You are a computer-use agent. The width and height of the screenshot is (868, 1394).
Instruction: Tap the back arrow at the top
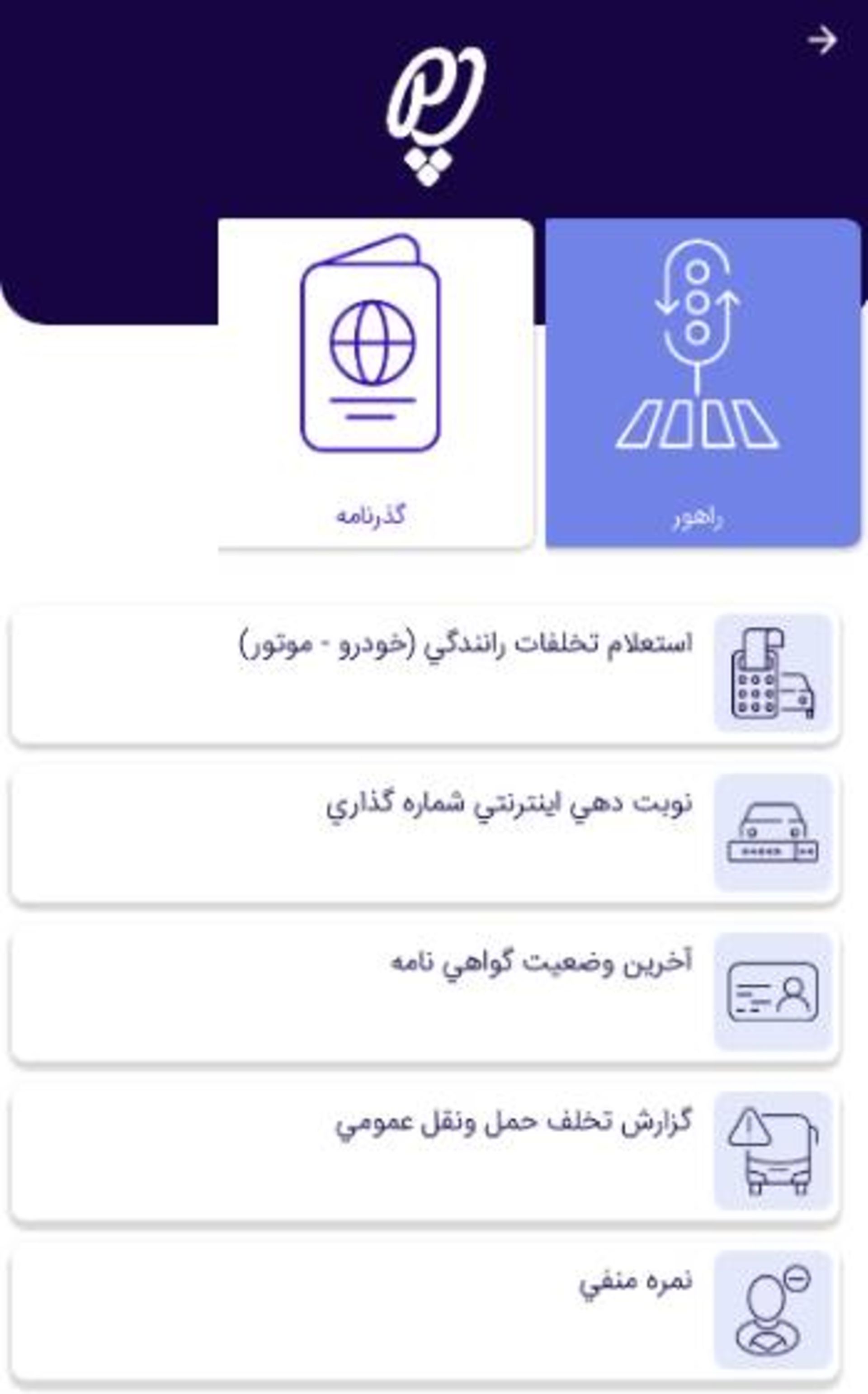(822, 40)
